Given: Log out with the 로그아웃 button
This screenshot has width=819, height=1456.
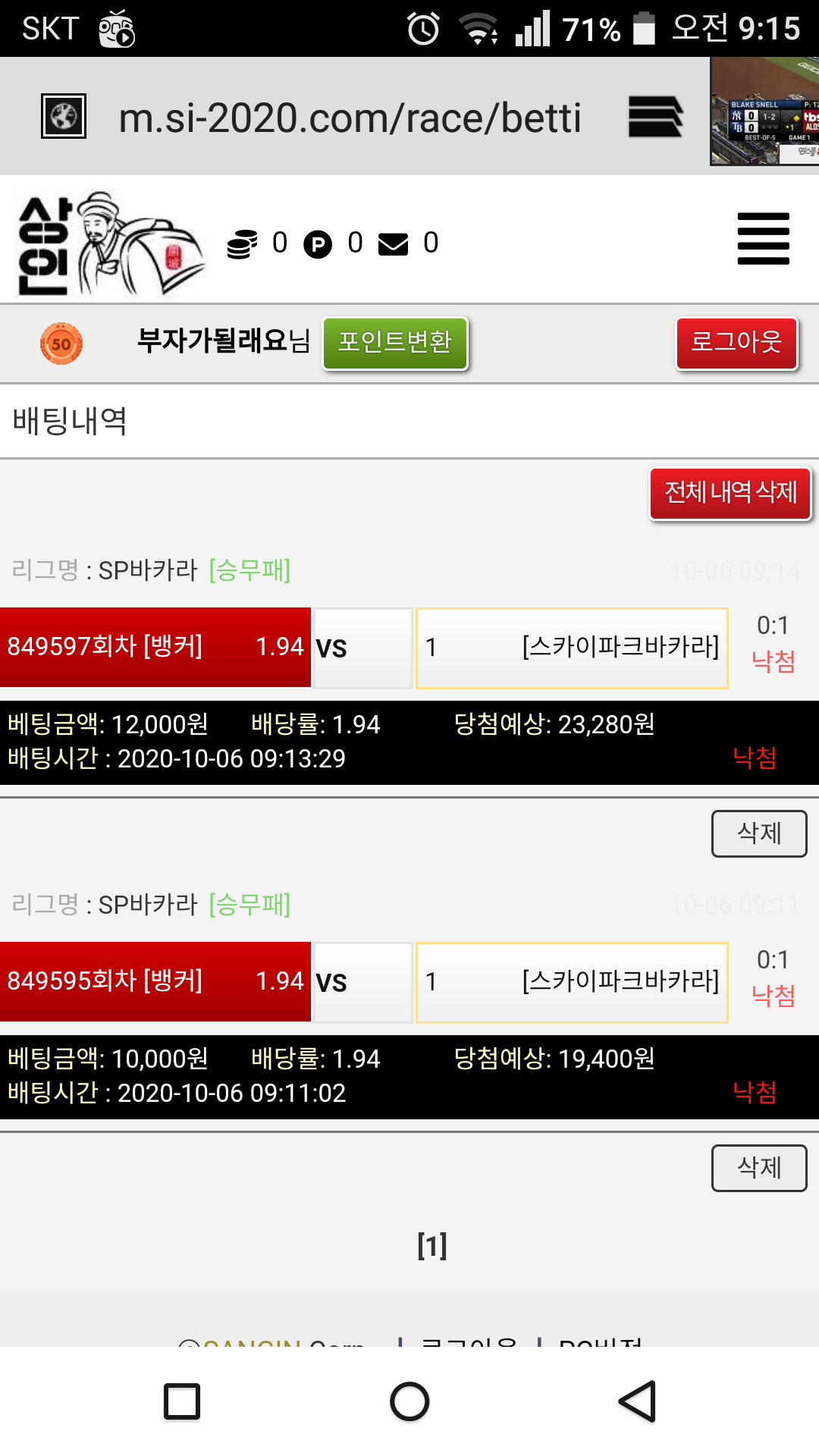Looking at the screenshot, I should click(x=736, y=343).
